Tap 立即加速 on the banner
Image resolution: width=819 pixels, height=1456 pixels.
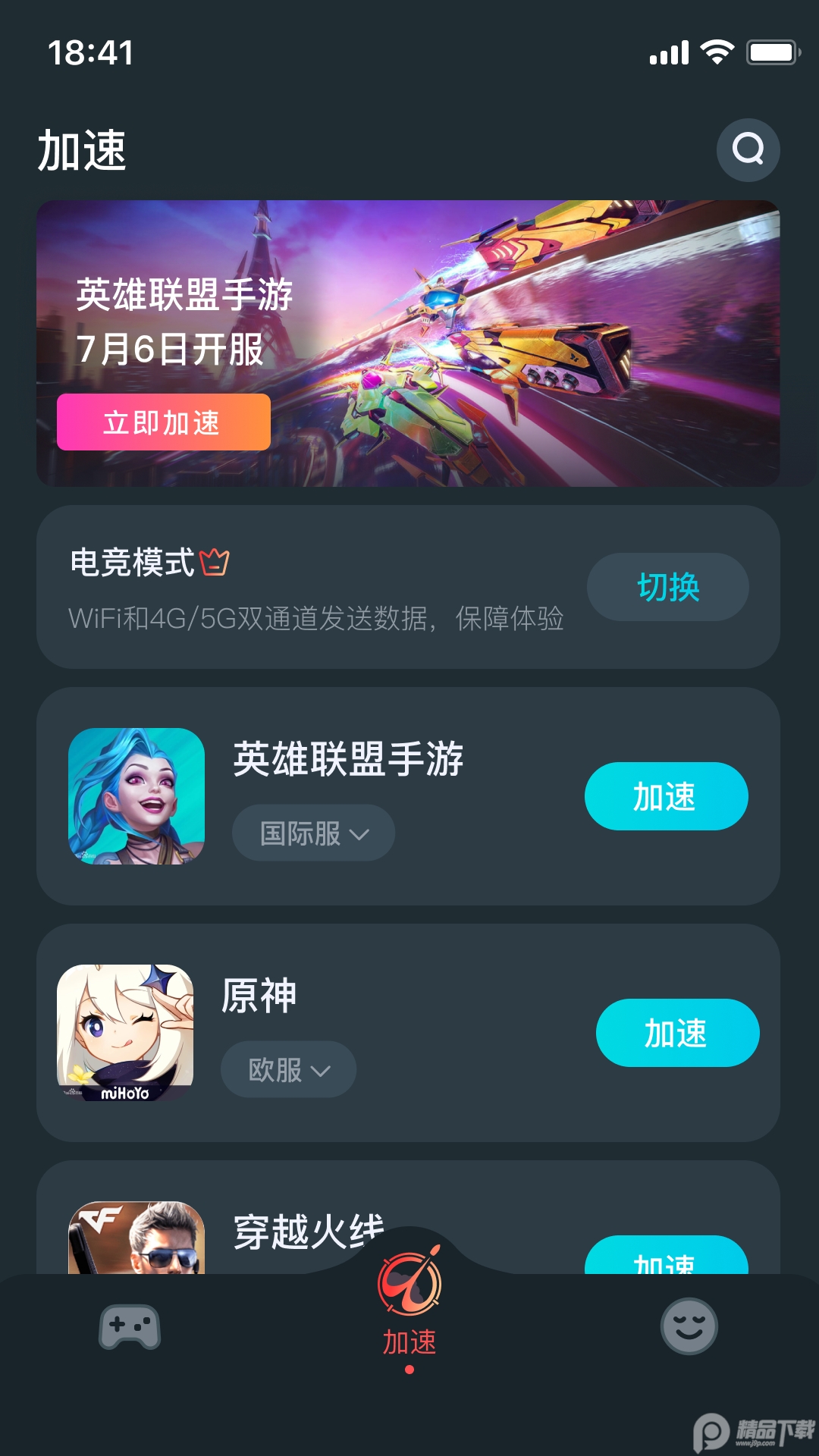163,422
